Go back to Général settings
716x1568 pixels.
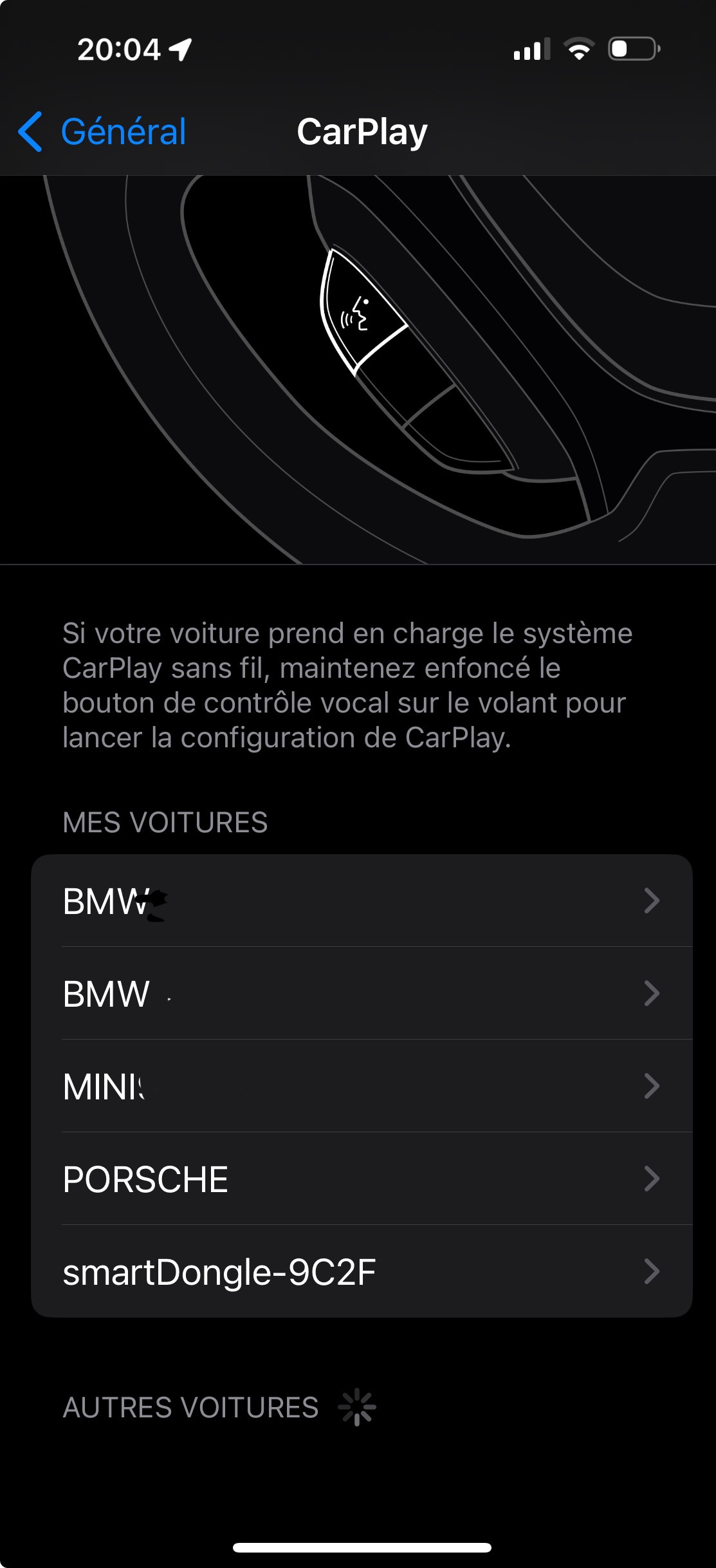(x=103, y=132)
